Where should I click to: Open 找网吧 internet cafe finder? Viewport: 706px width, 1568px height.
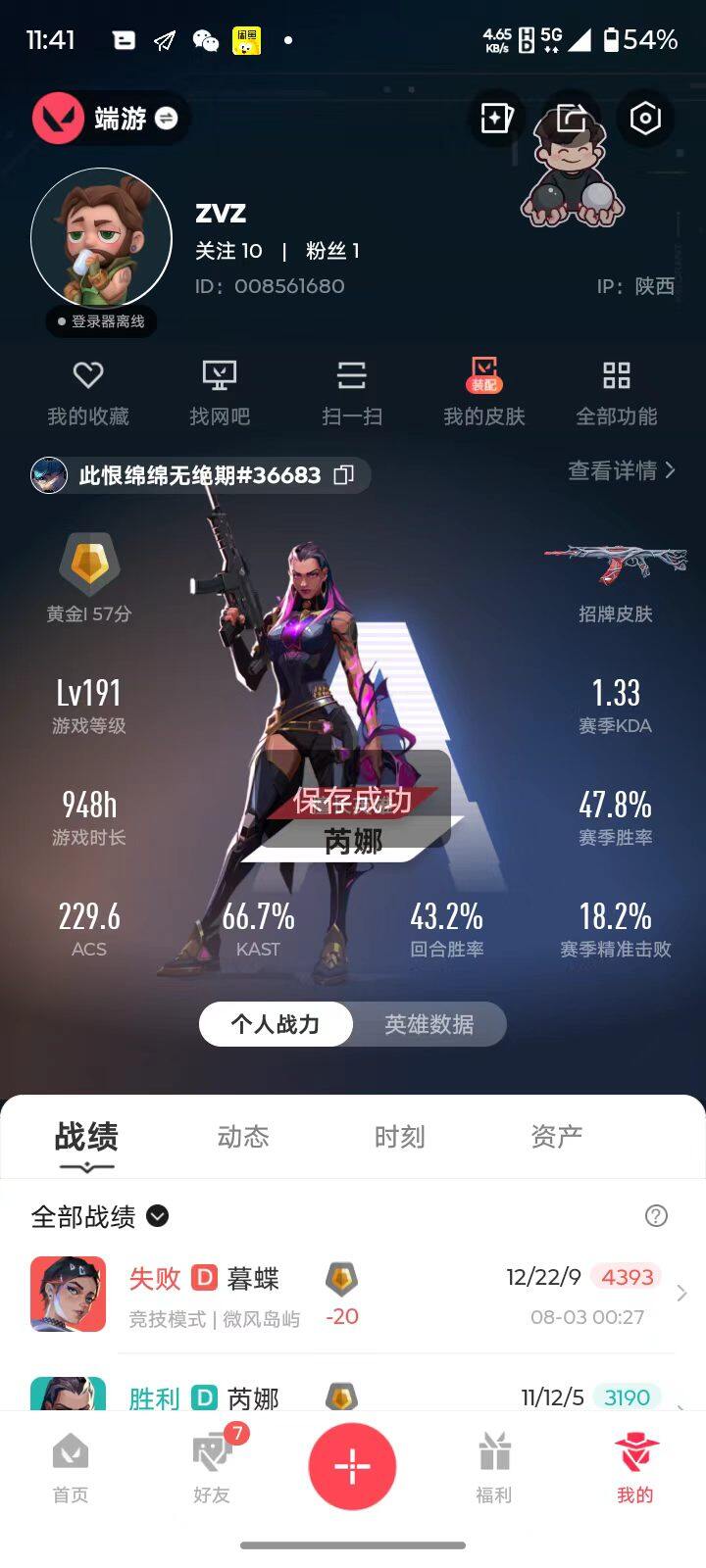220,393
